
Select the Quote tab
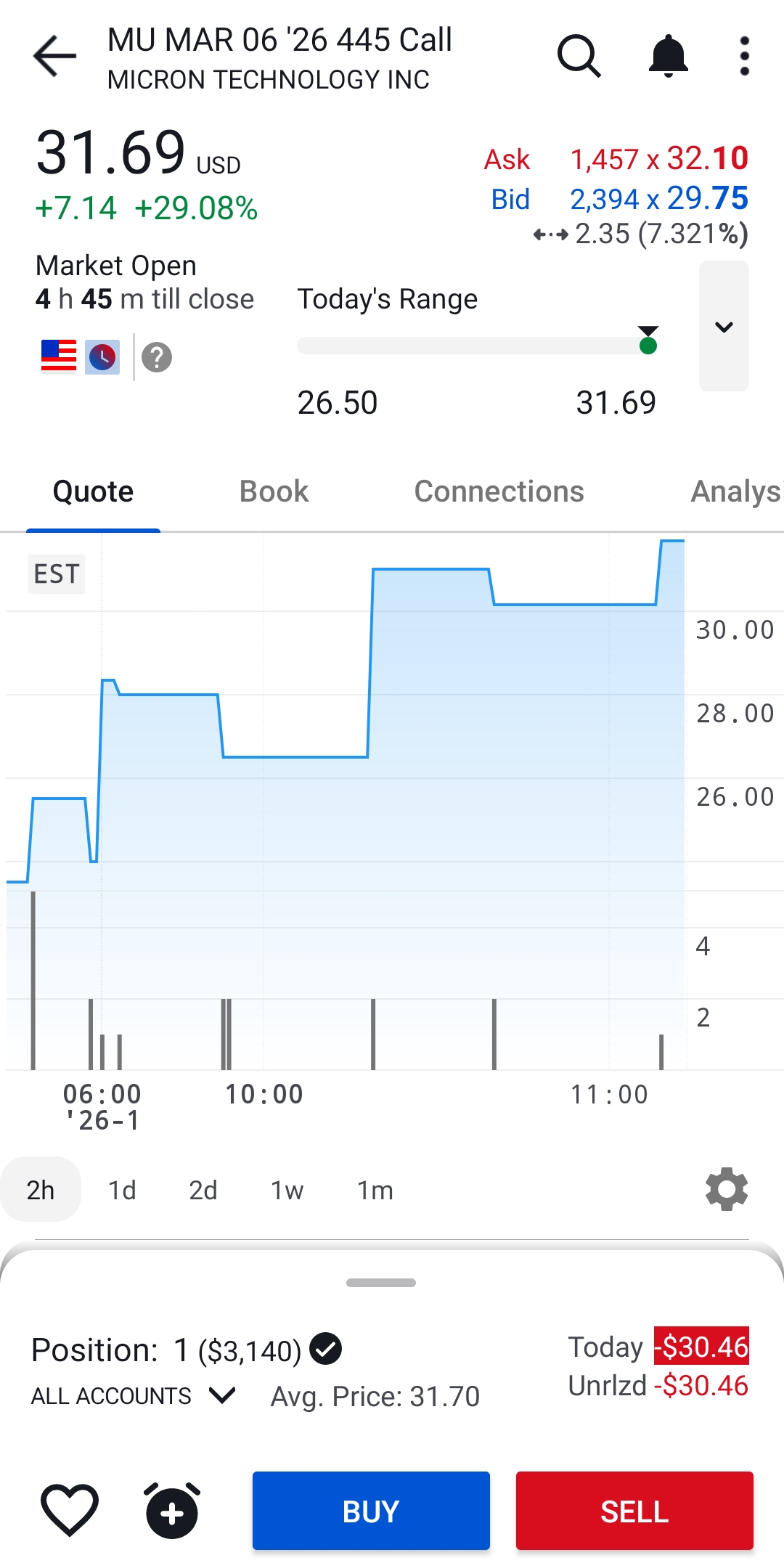point(93,491)
